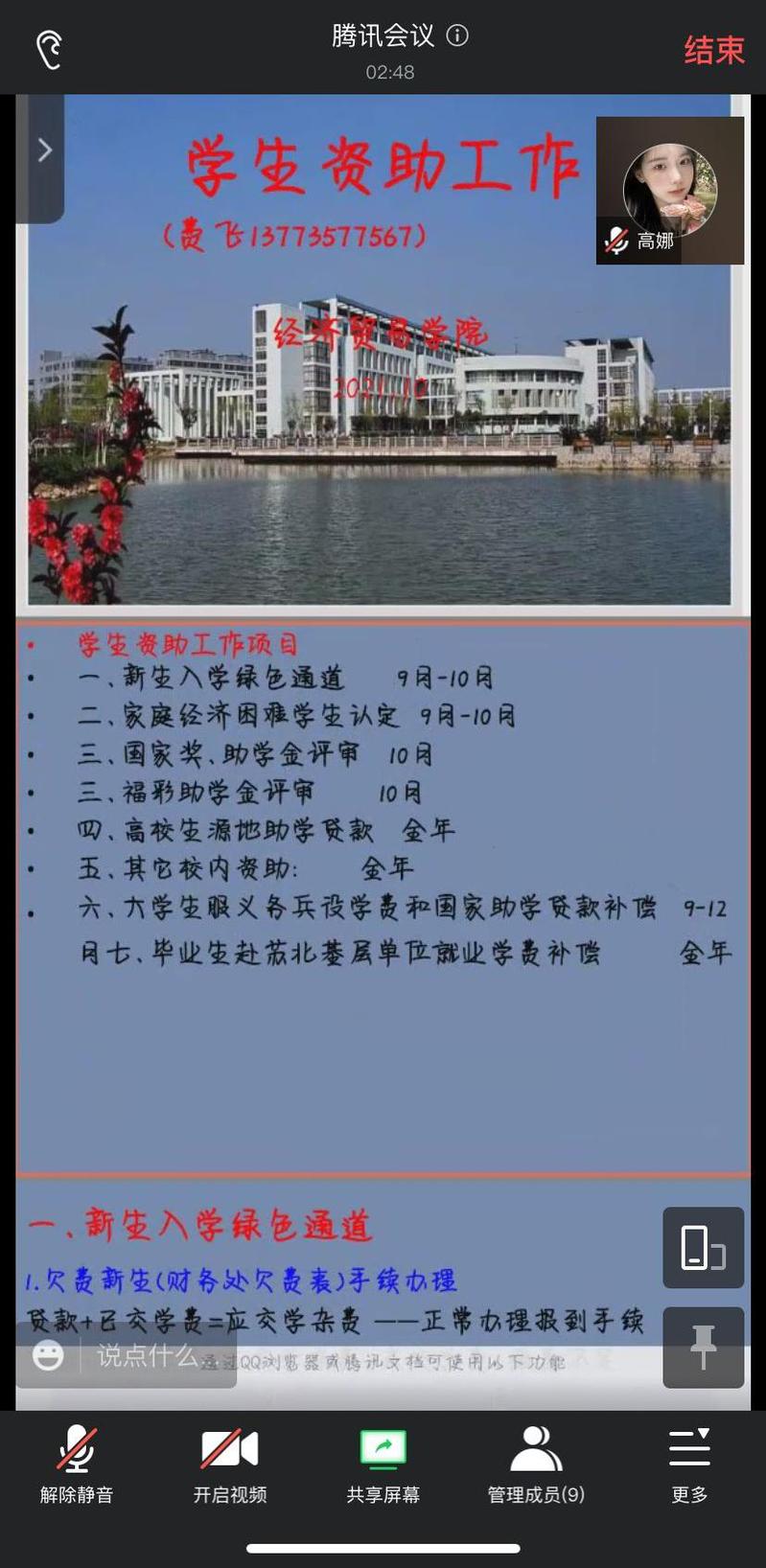This screenshot has height=1568, width=766.
Task: Open 高娜's video thumbnail
Action: pyautogui.click(x=669, y=190)
